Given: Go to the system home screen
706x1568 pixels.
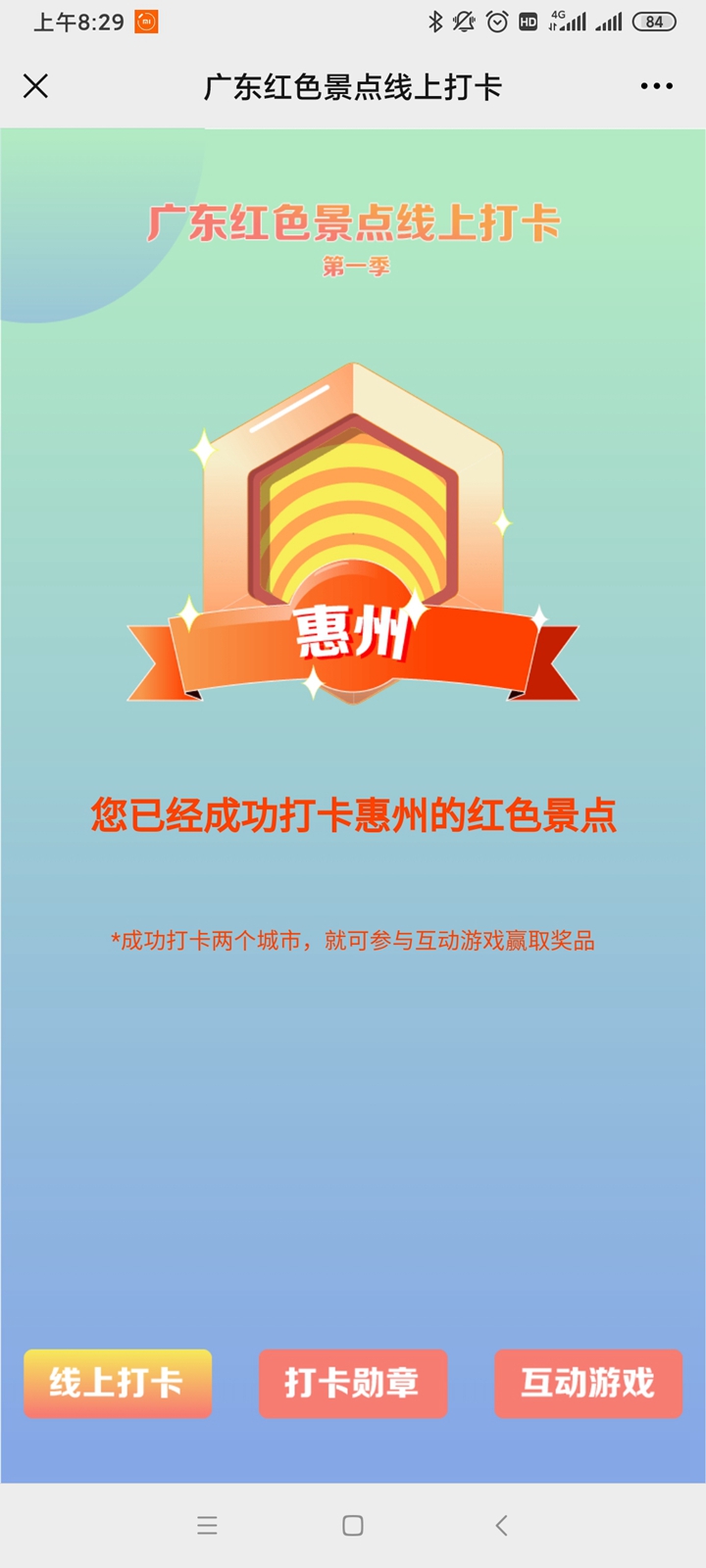Looking at the screenshot, I should (x=353, y=1525).
